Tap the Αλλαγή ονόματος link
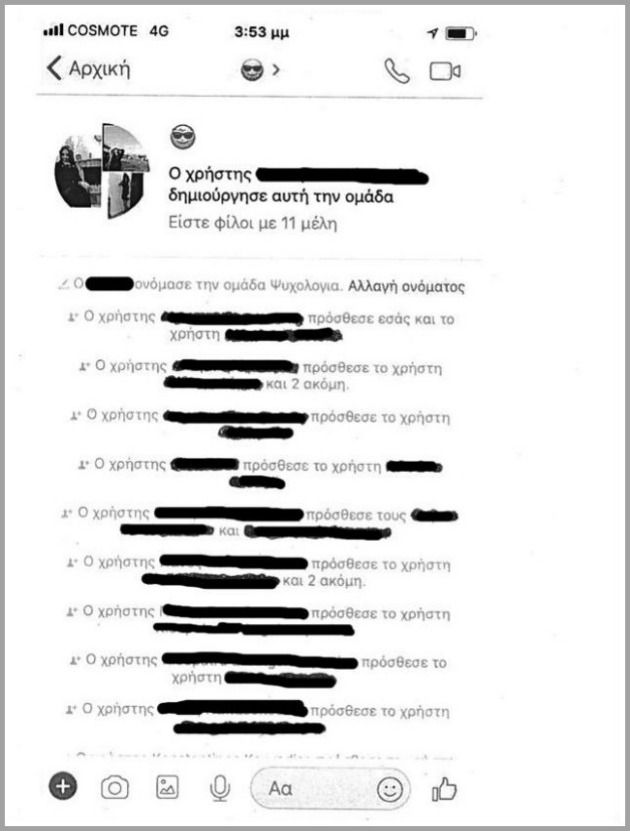The height and width of the screenshot is (831, 630). pyautogui.click(x=407, y=286)
